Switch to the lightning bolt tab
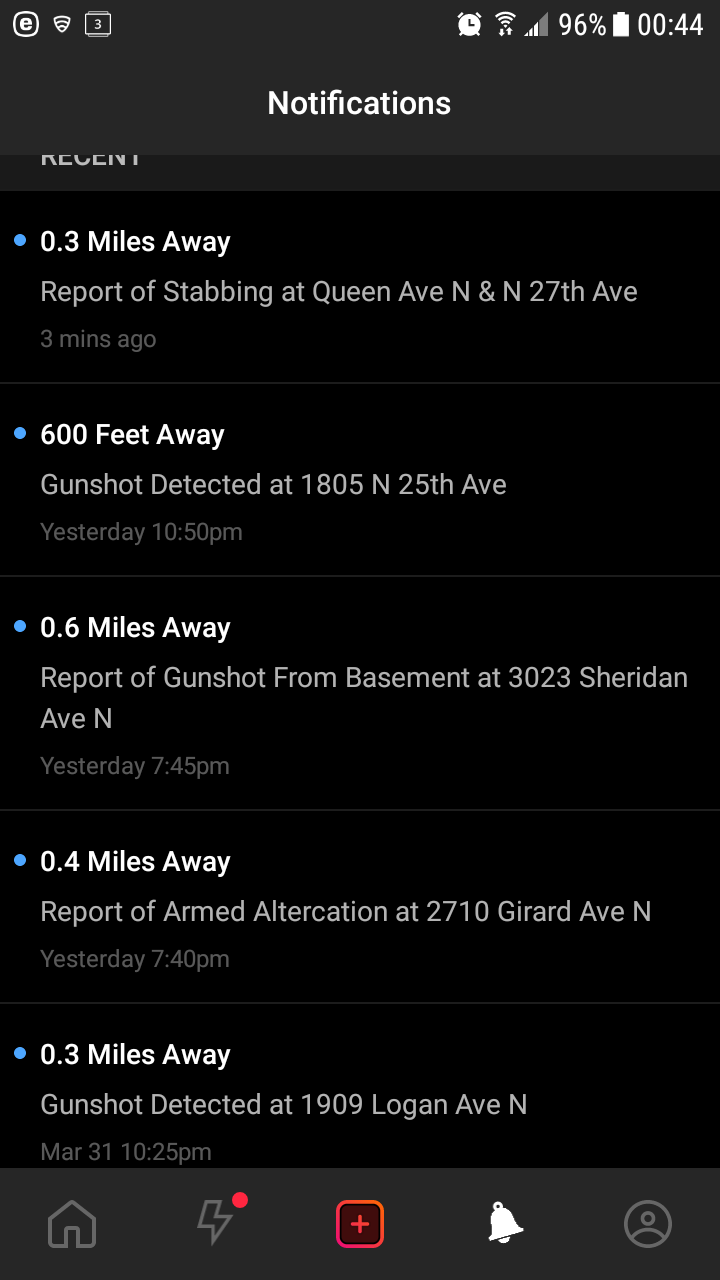Viewport: 720px width, 1280px height. click(x=216, y=1222)
